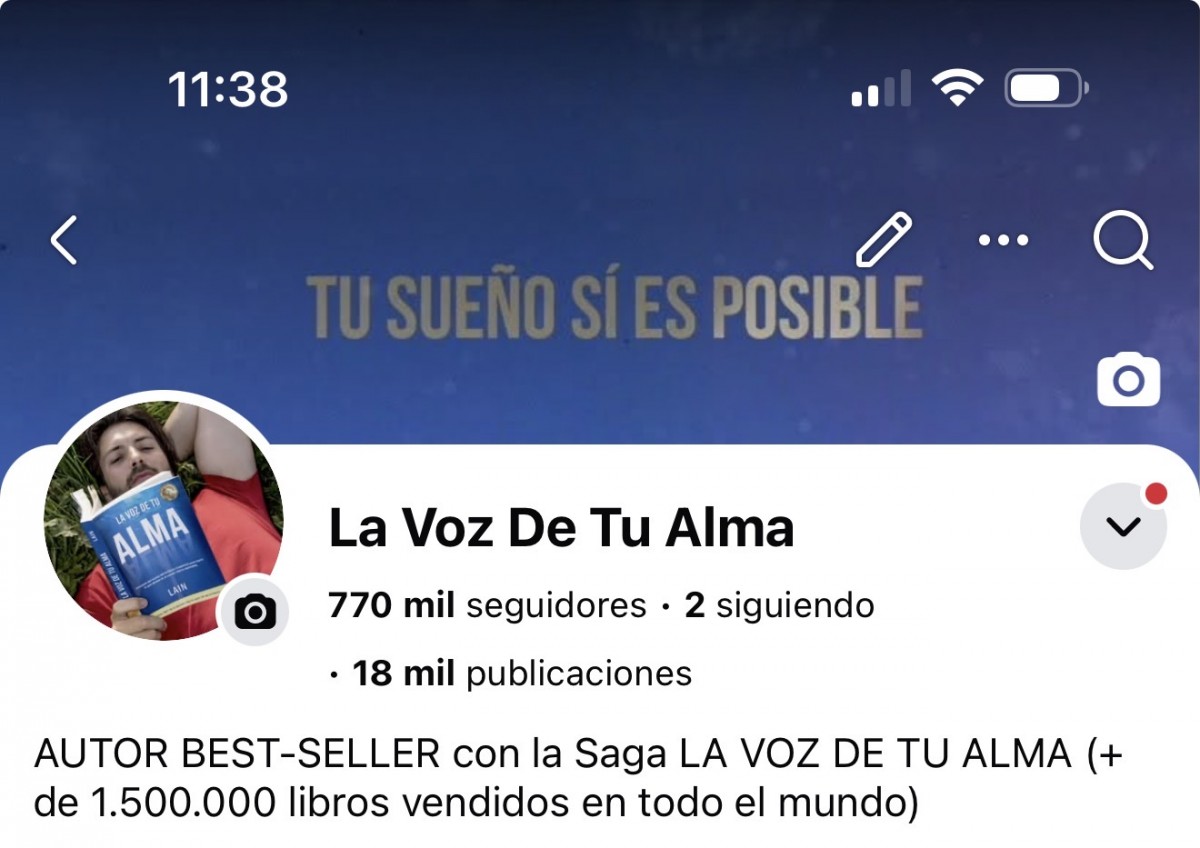Update profile picture via camera badge
The image size is (1200, 848).
(x=254, y=610)
